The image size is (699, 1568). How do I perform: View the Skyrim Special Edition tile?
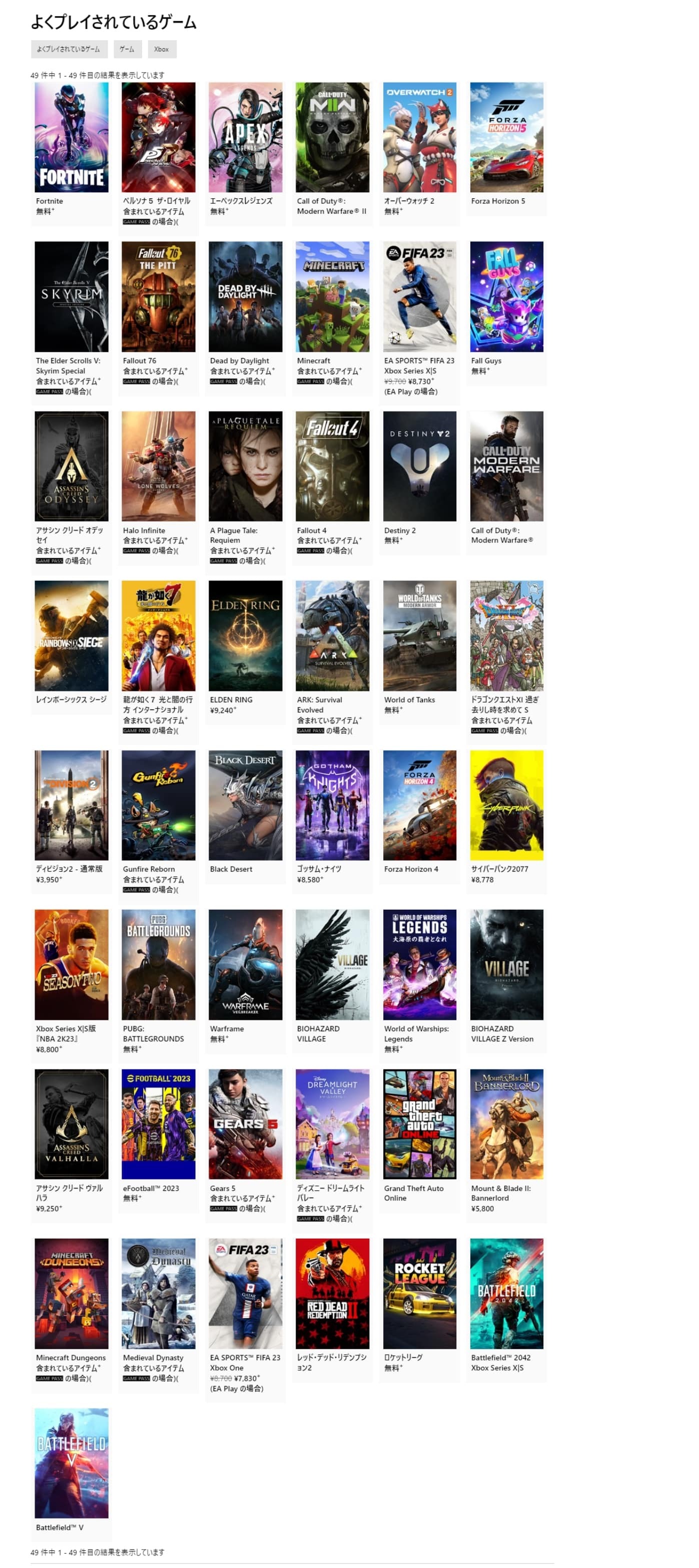71,323
